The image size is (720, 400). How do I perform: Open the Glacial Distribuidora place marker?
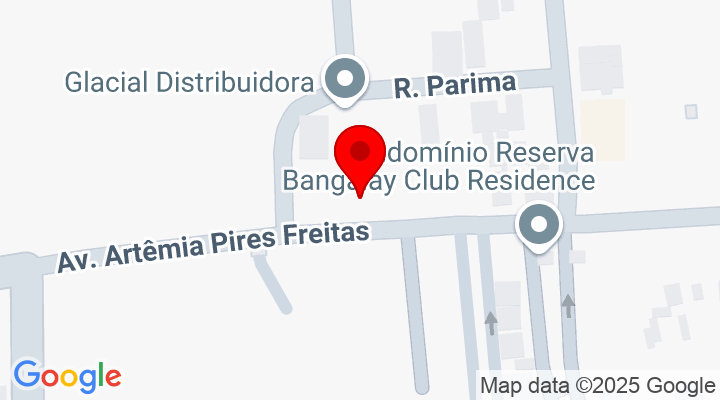pos(345,79)
